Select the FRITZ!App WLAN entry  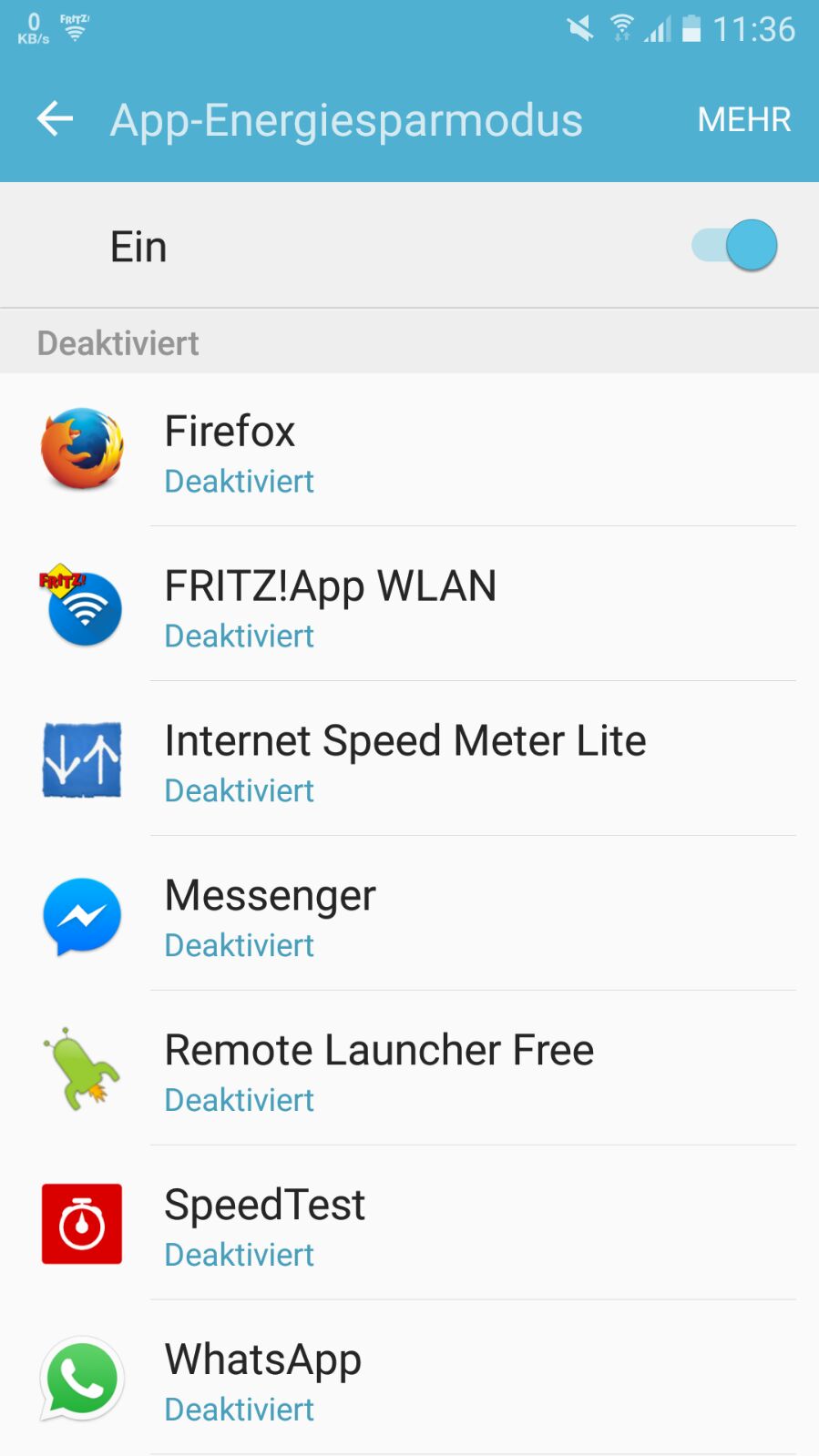tap(409, 606)
